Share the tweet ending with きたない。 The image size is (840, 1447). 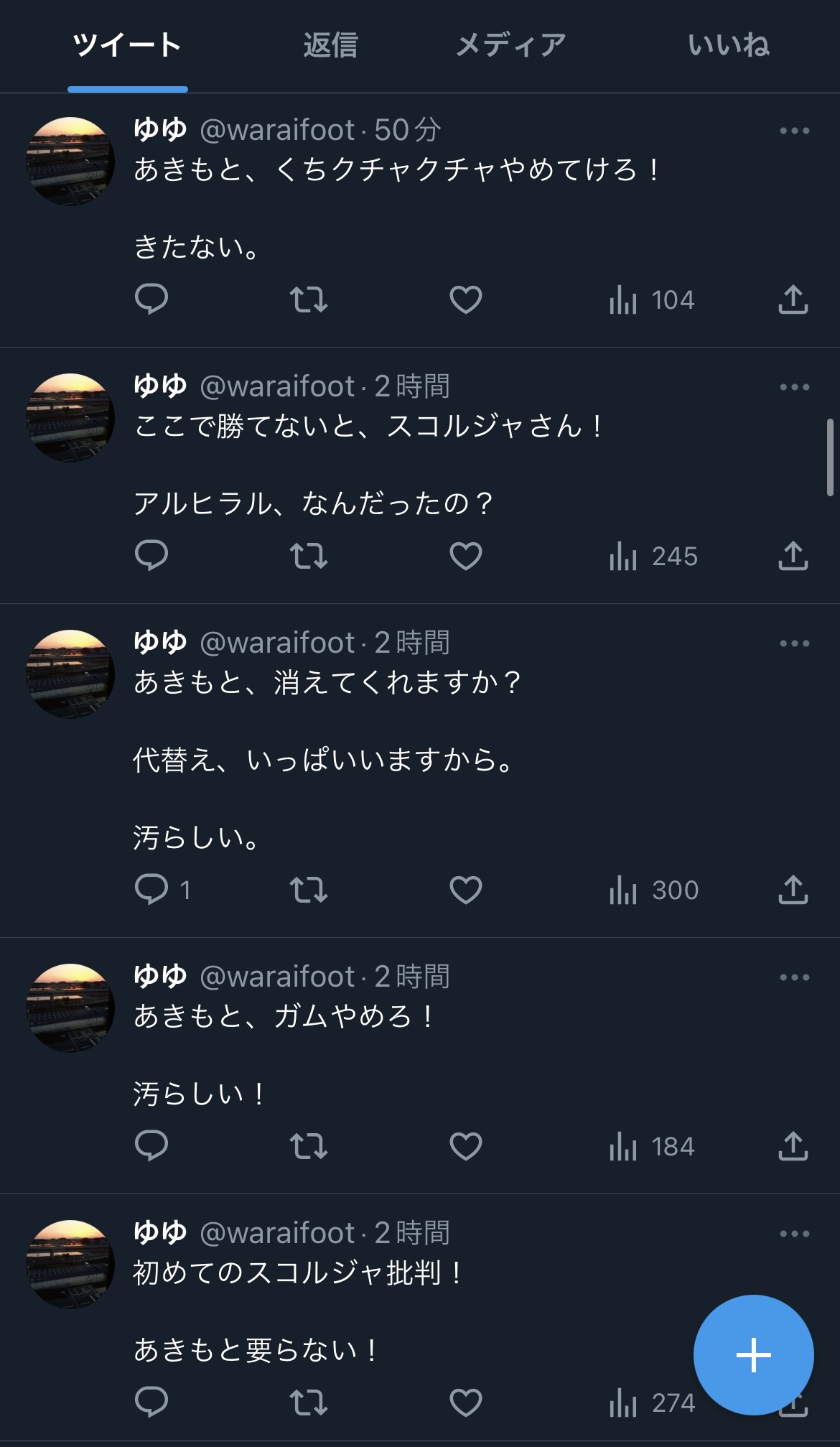click(x=793, y=299)
